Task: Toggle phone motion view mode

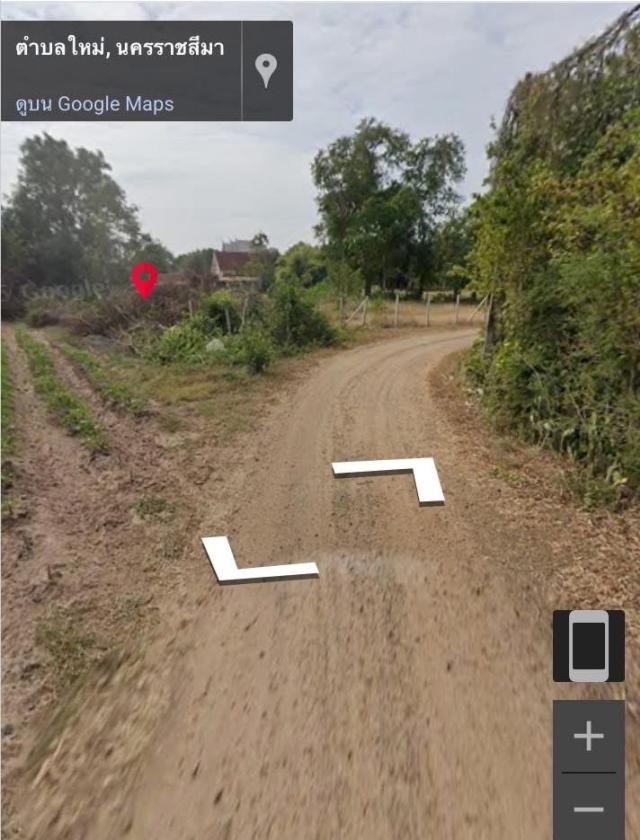Action: [588, 646]
